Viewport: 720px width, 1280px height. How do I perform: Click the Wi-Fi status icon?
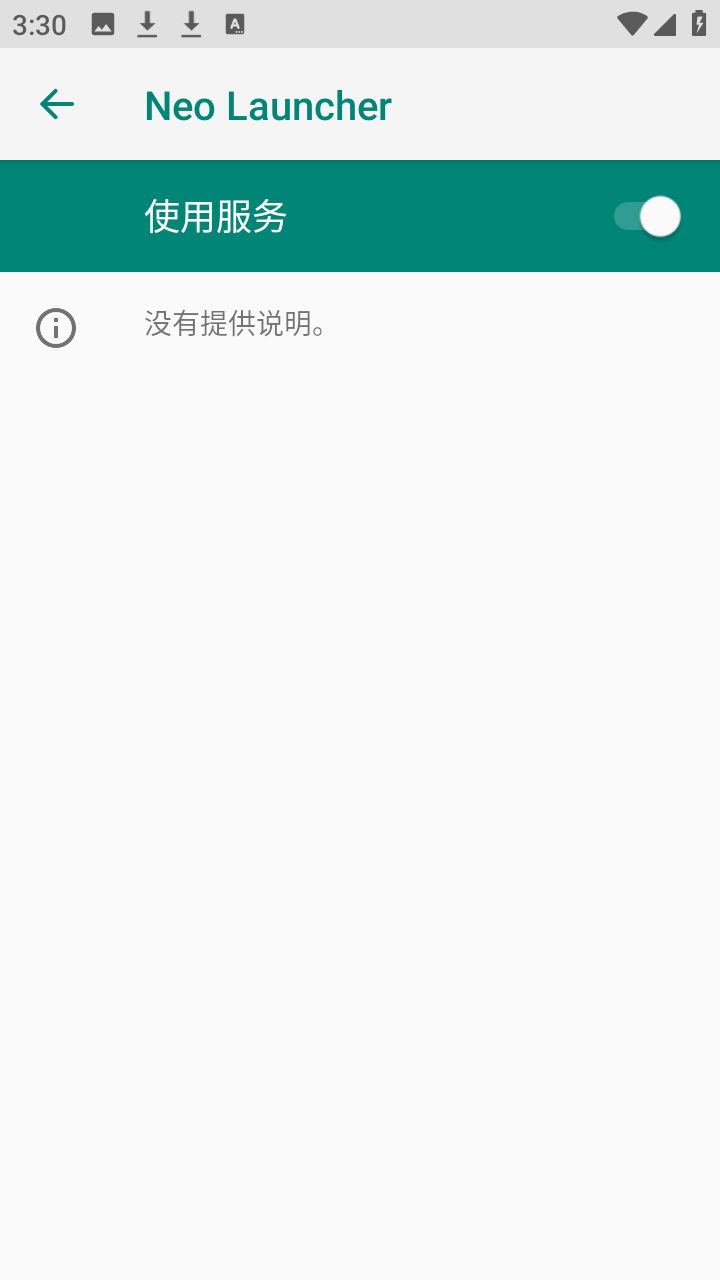coord(631,24)
